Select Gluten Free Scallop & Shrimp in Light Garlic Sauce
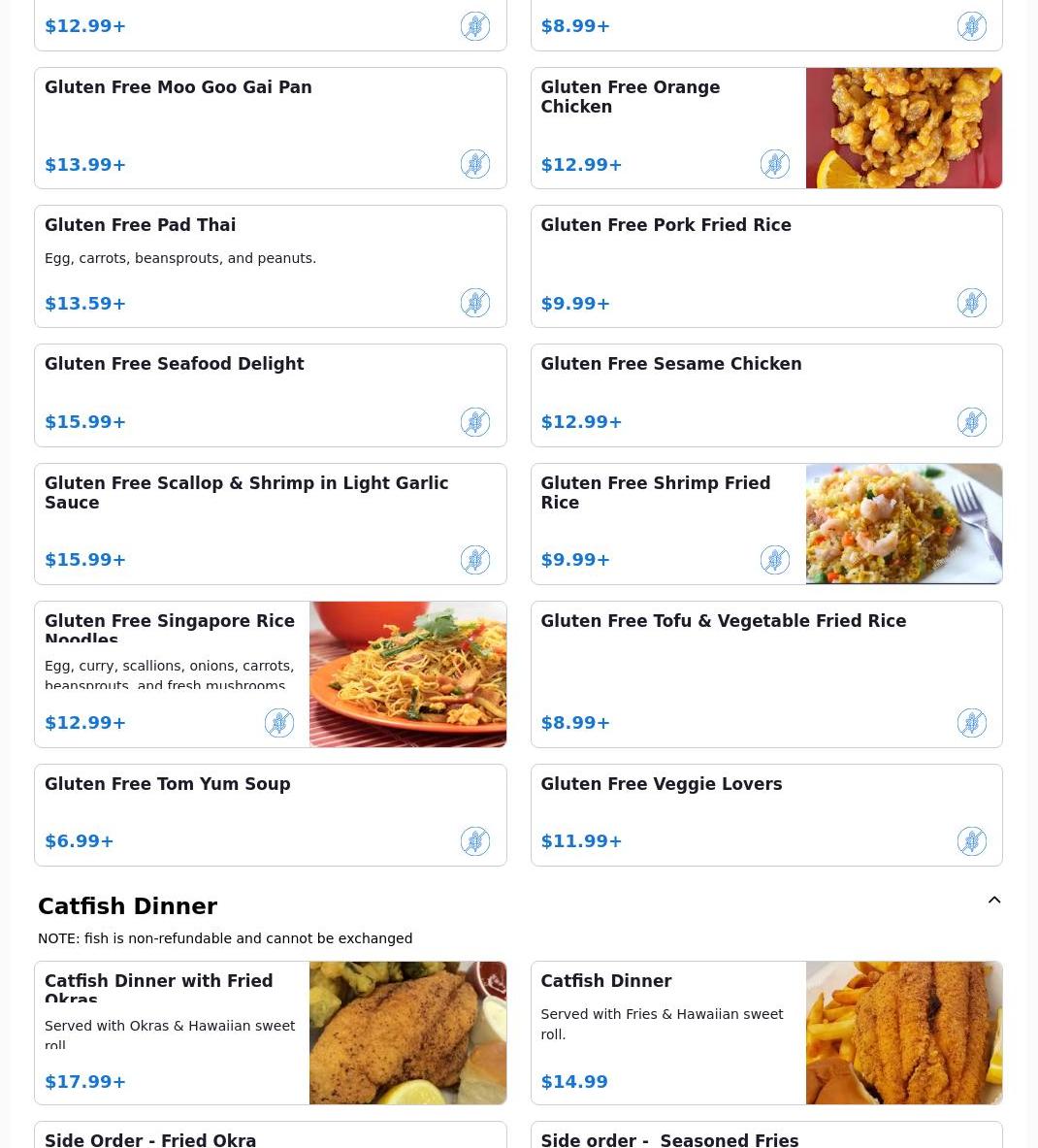The height and width of the screenshot is (1148, 1038). (270, 523)
